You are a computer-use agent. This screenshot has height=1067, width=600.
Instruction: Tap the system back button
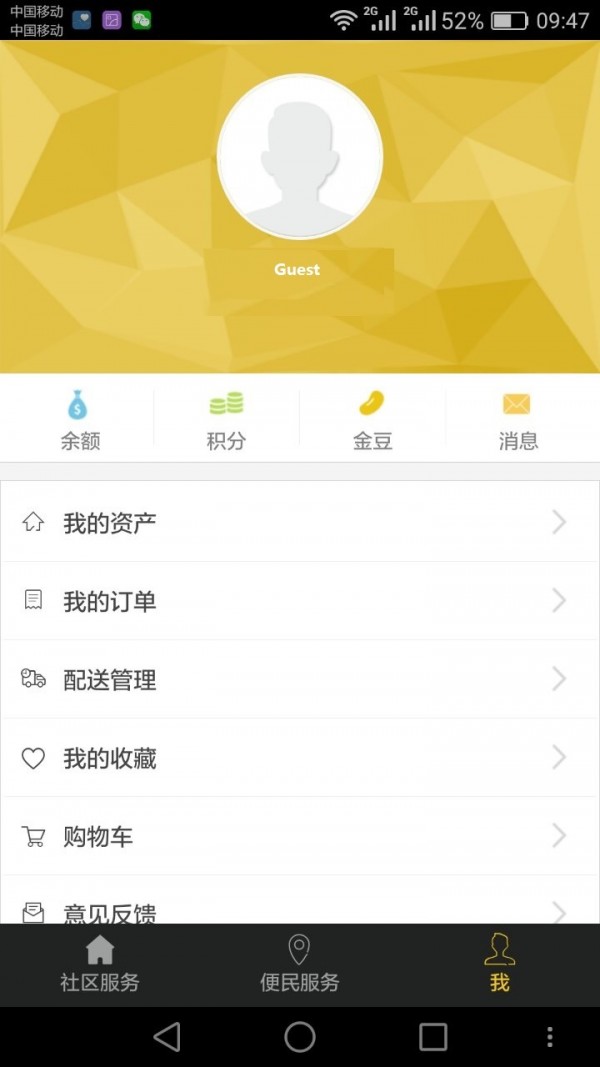(x=167, y=1037)
